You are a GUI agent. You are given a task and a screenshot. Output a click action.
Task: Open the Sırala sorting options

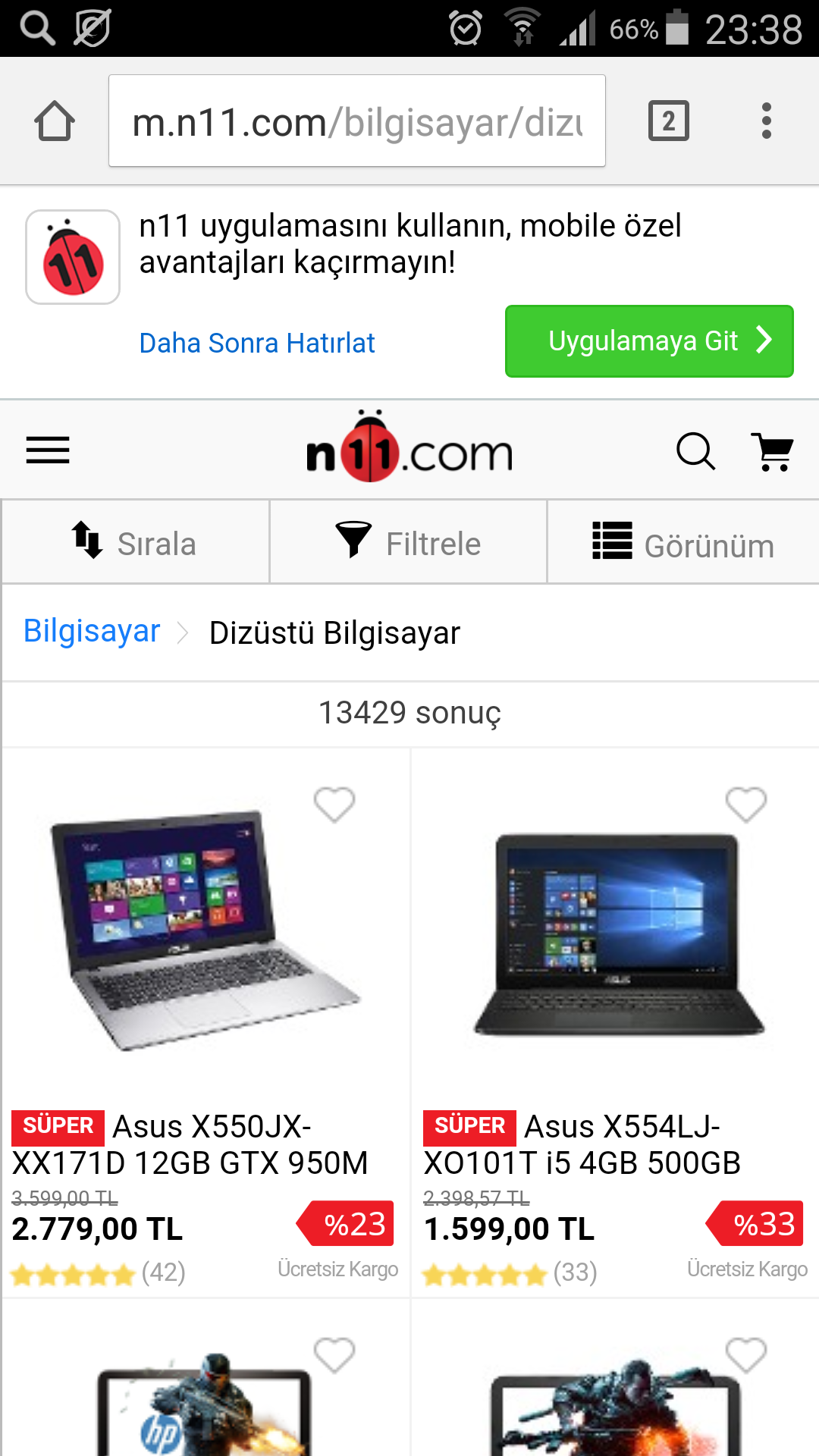(136, 542)
